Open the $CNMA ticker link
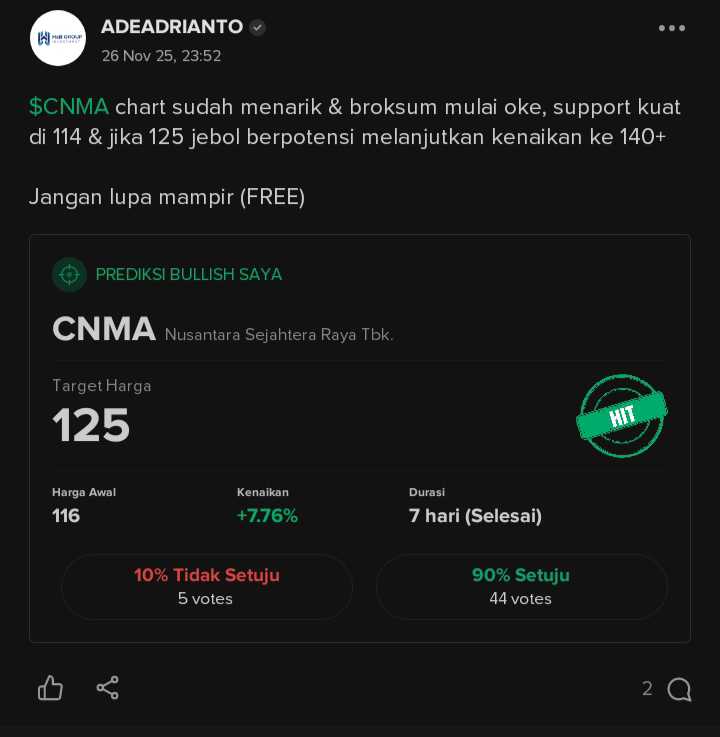The height and width of the screenshot is (737, 720). click(68, 107)
